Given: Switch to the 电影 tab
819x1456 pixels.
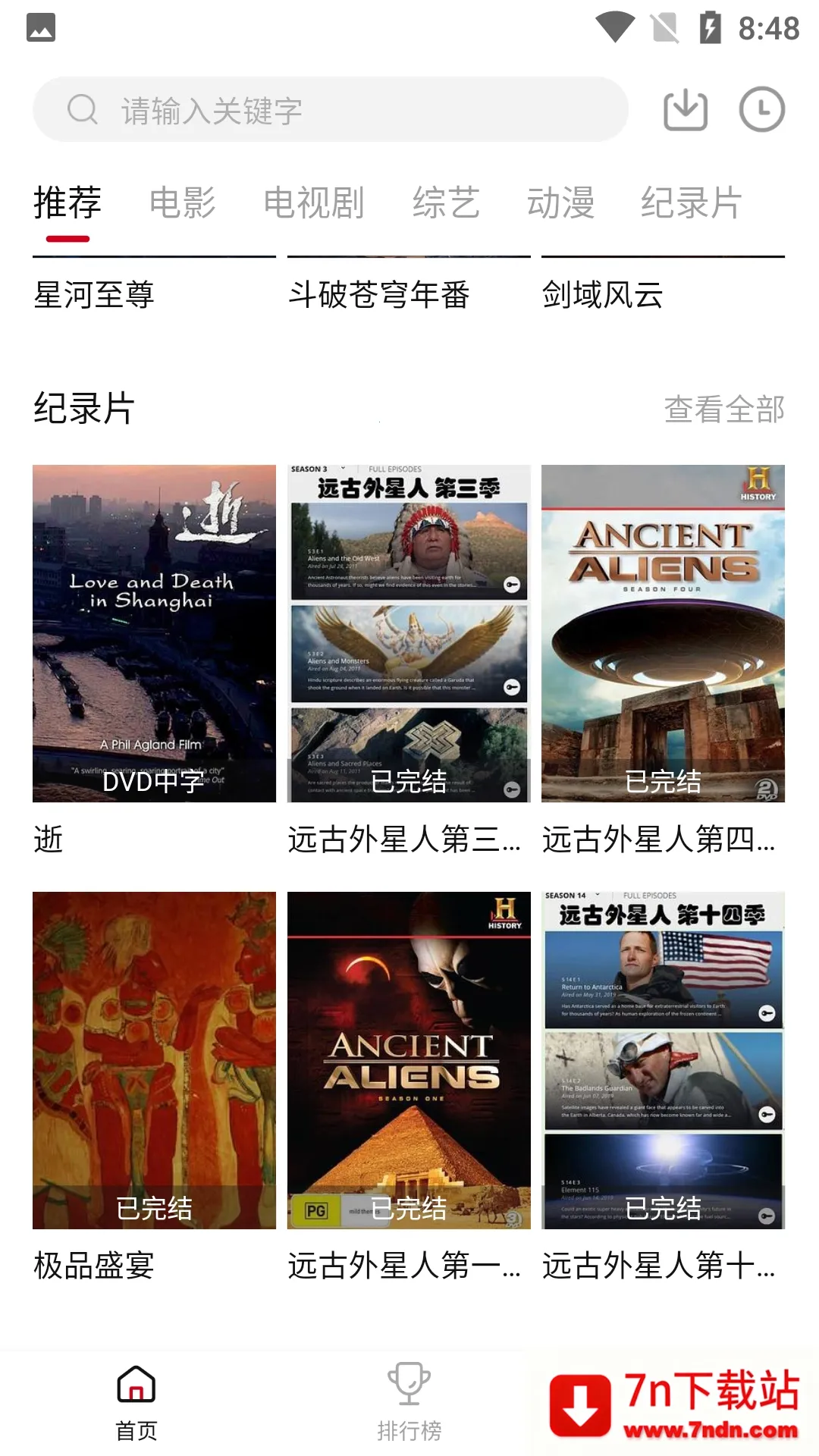Looking at the screenshot, I should (x=183, y=203).
